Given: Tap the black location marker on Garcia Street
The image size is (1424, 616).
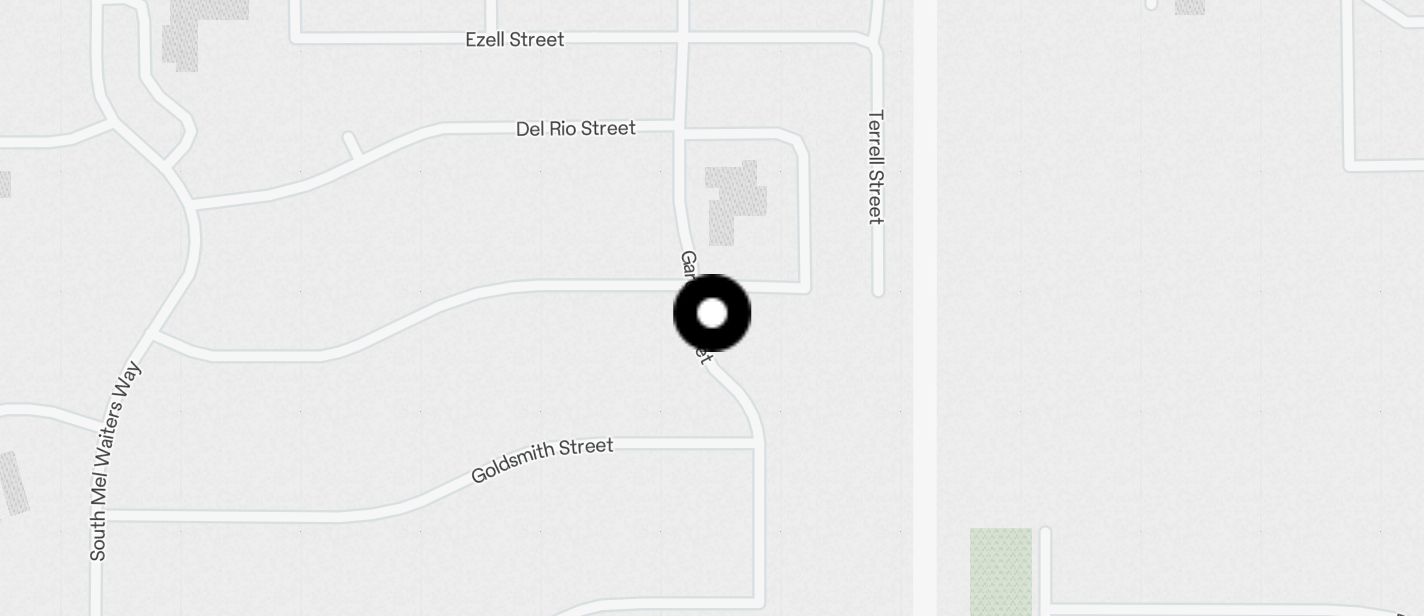Looking at the screenshot, I should (x=712, y=313).
